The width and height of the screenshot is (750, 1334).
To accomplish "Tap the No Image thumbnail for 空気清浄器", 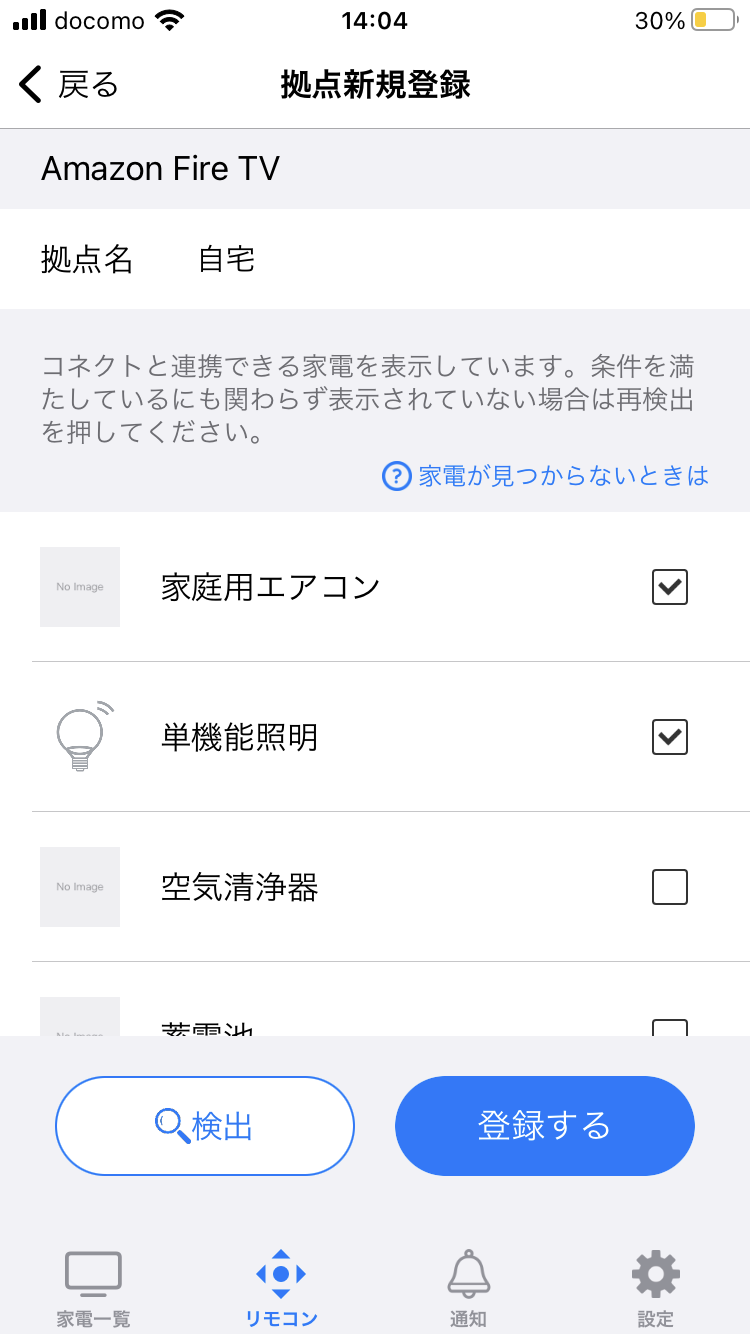I will (x=79, y=887).
